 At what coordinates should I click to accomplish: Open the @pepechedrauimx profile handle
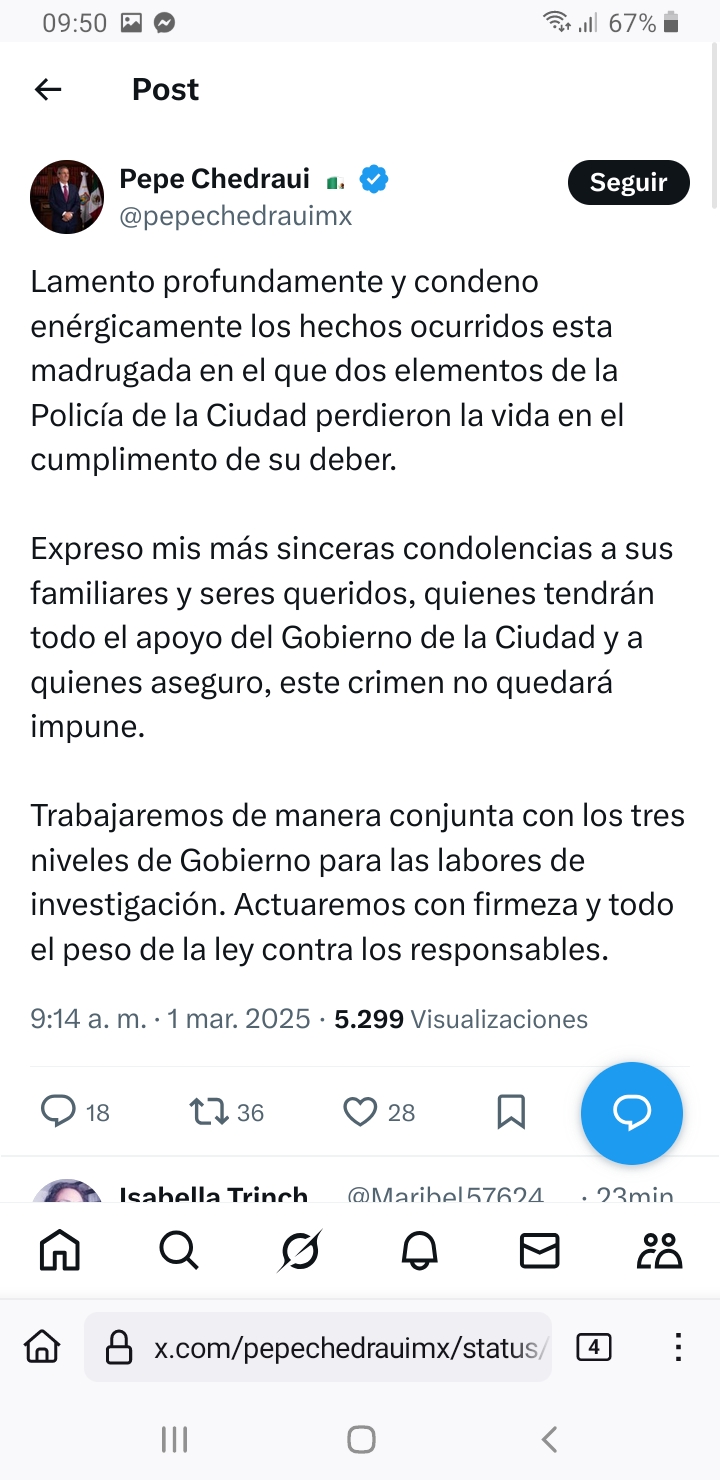[236, 216]
